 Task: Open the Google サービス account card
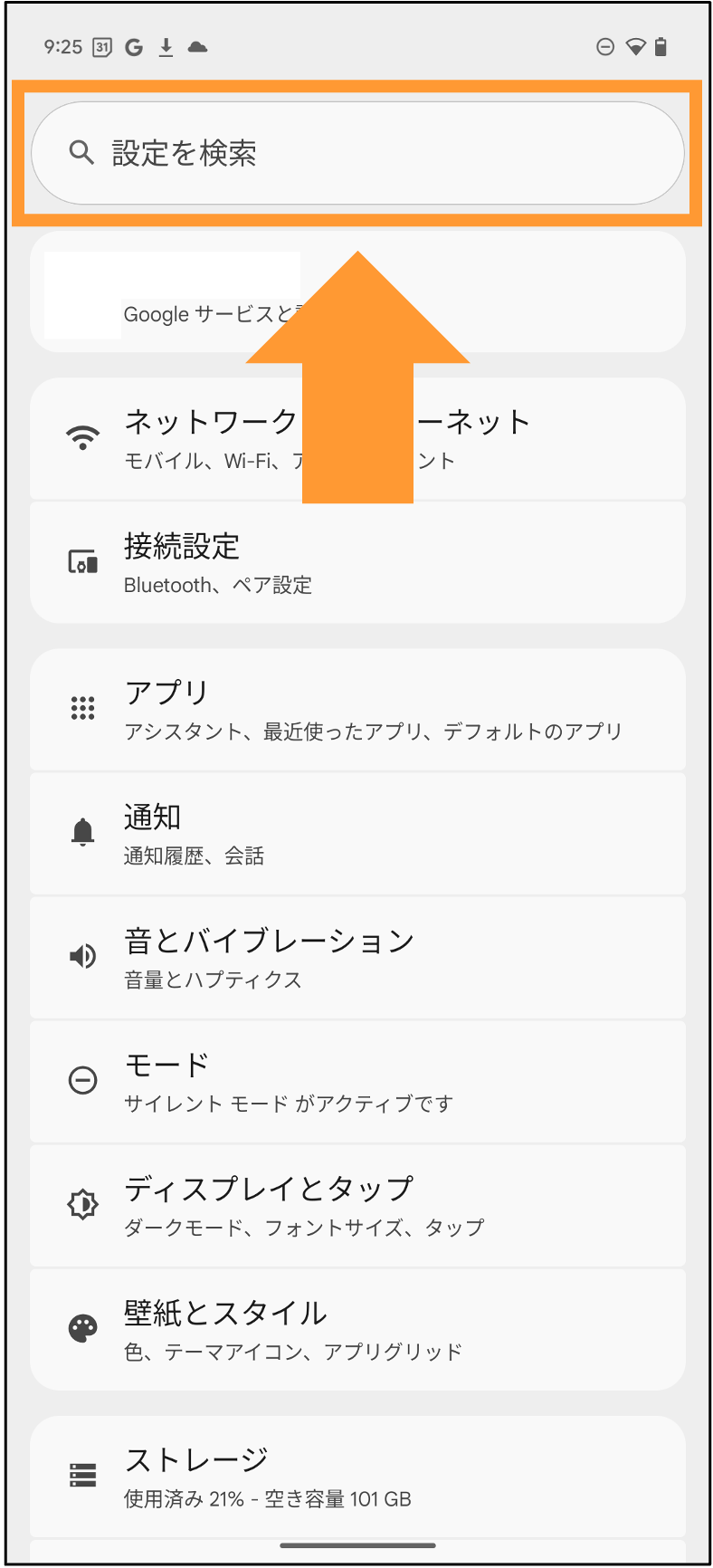click(x=357, y=292)
